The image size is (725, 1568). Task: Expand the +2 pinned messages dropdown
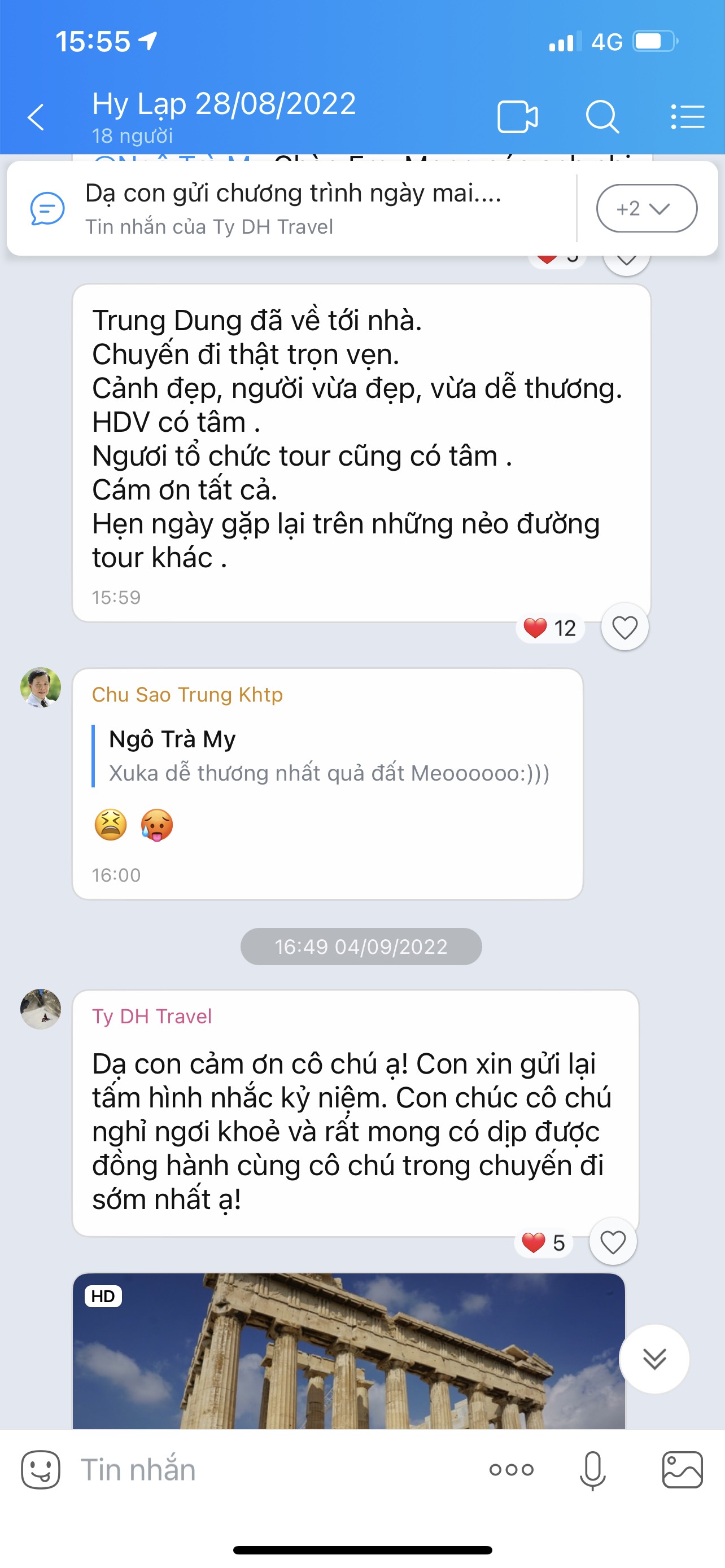click(x=647, y=208)
